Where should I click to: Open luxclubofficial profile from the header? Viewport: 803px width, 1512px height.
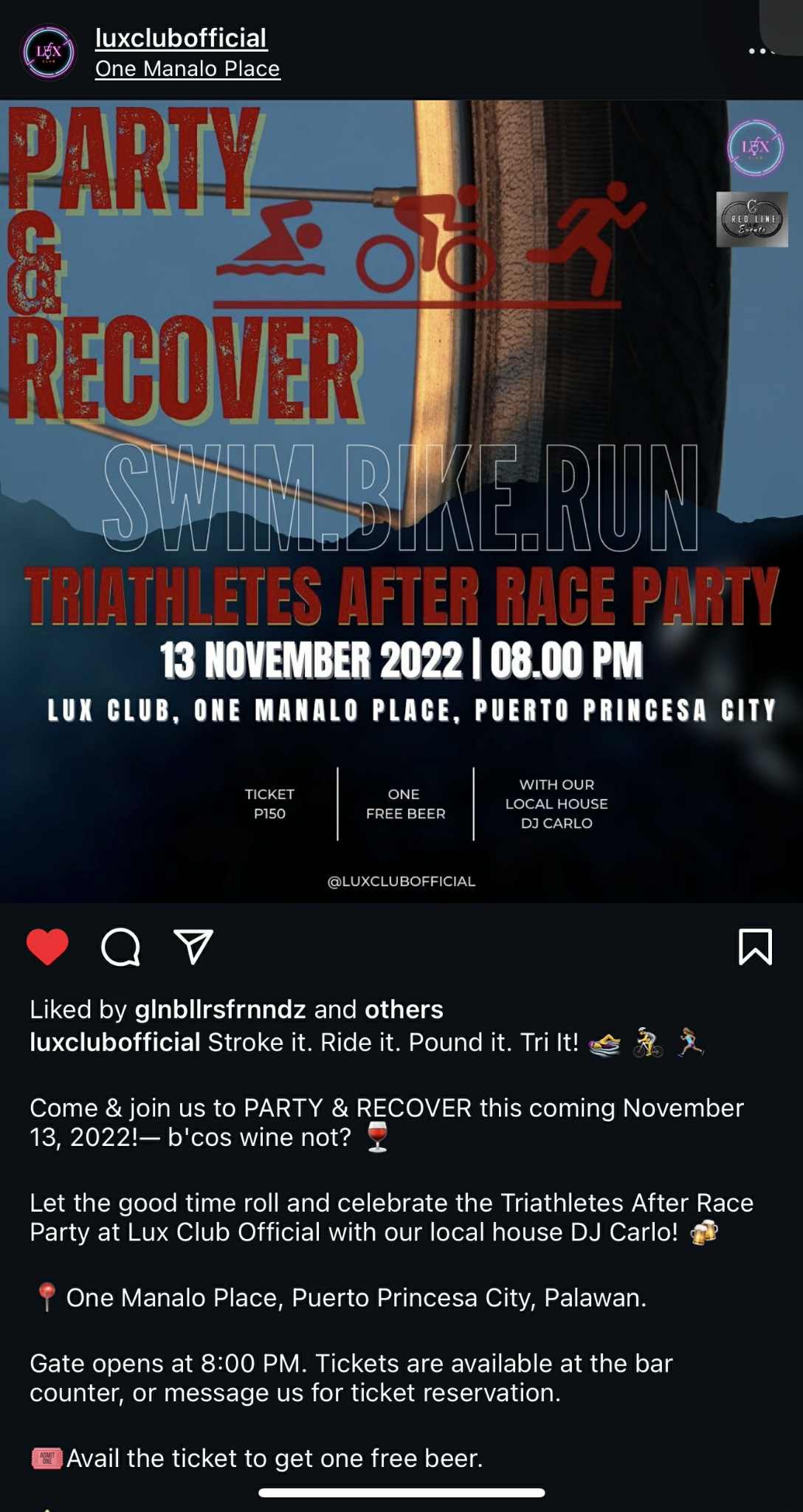181,38
